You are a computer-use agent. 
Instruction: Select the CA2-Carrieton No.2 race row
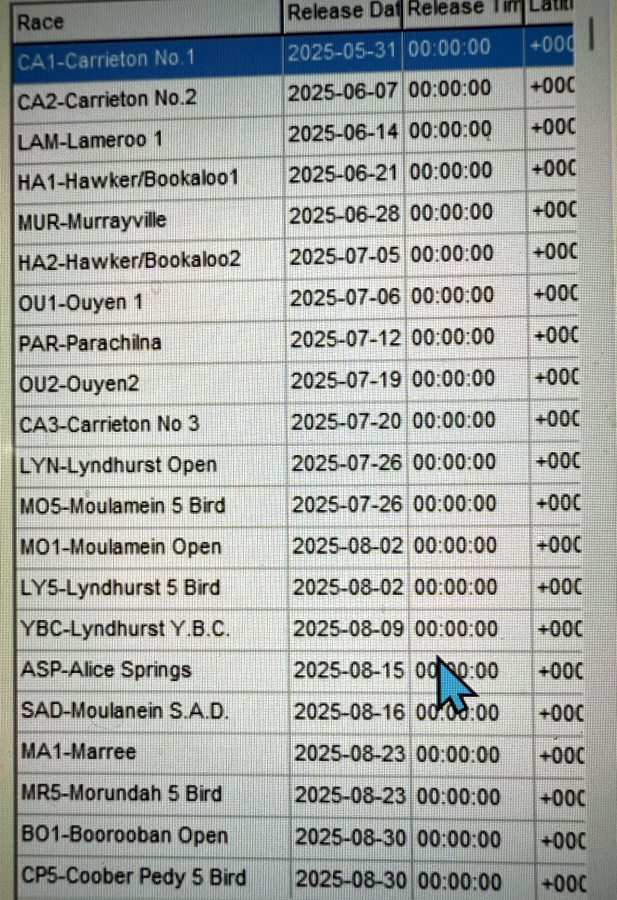(x=108, y=98)
